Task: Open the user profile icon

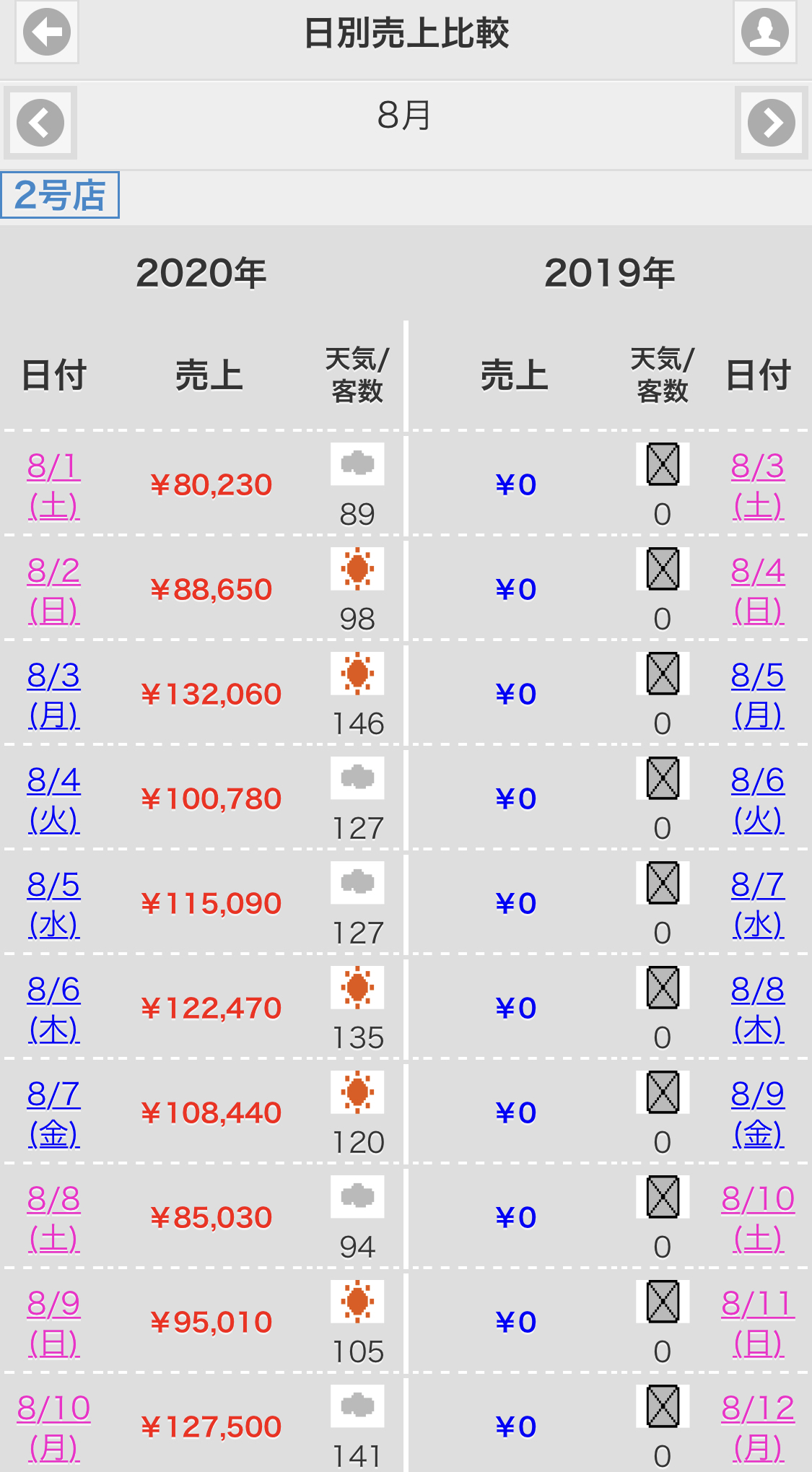Action: [765, 32]
